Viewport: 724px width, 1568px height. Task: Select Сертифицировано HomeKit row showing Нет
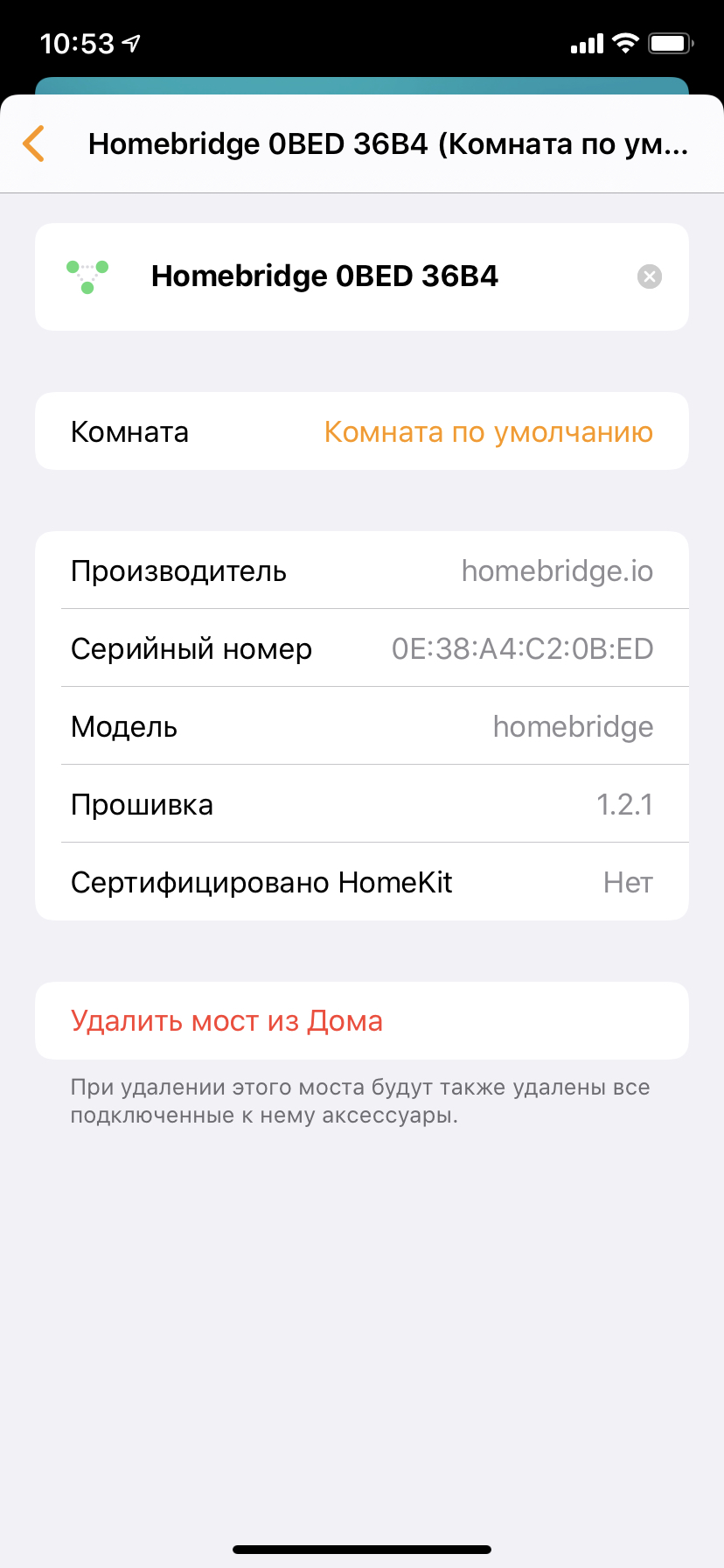coord(362,882)
